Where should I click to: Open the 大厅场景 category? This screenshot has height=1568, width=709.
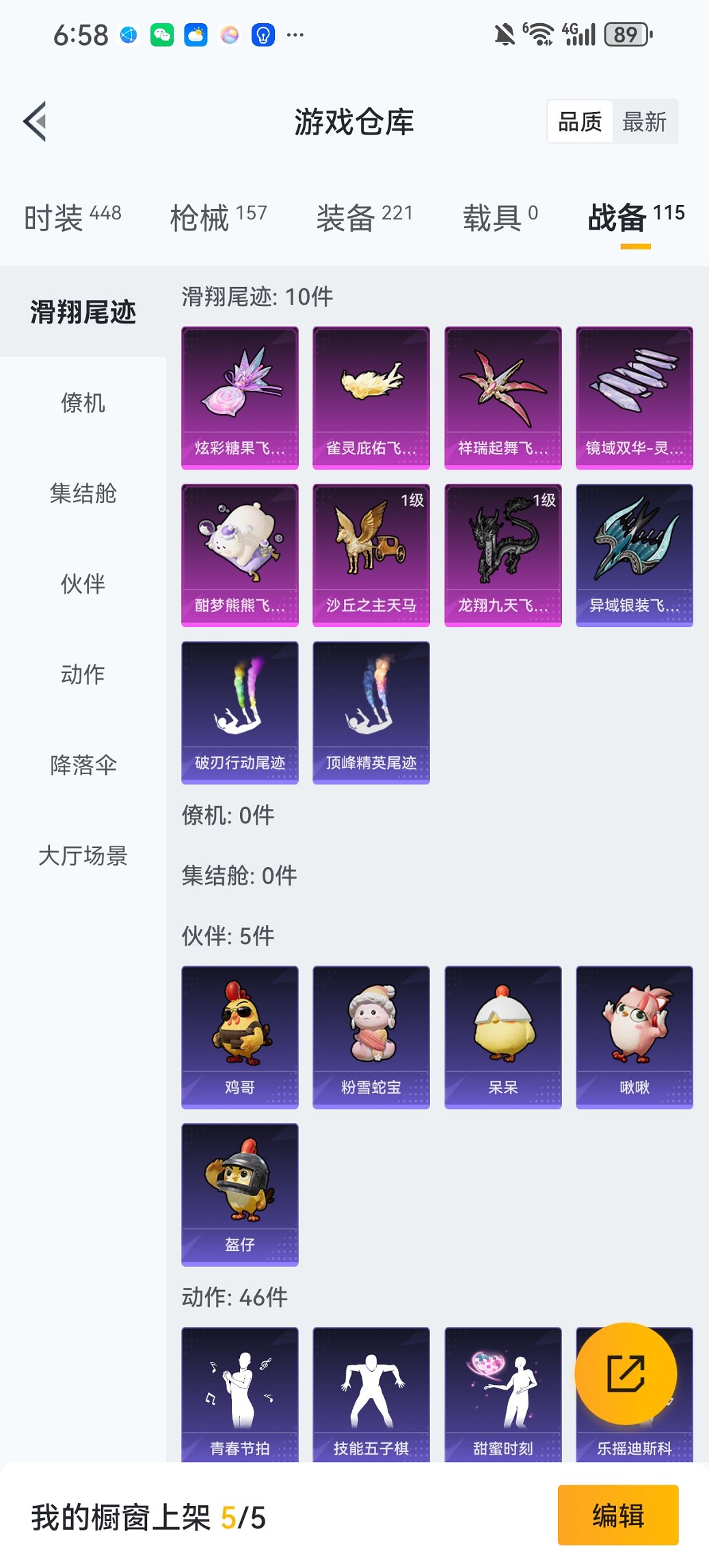pos(82,855)
